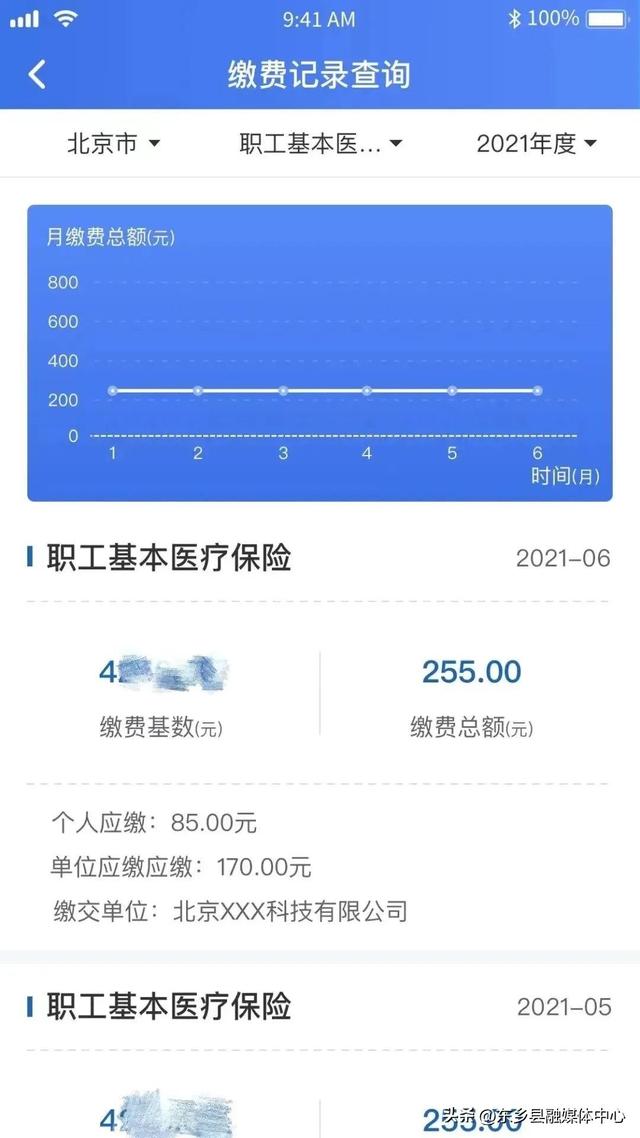
Task: Go back from the payment record query
Action: pyautogui.click(x=37, y=75)
